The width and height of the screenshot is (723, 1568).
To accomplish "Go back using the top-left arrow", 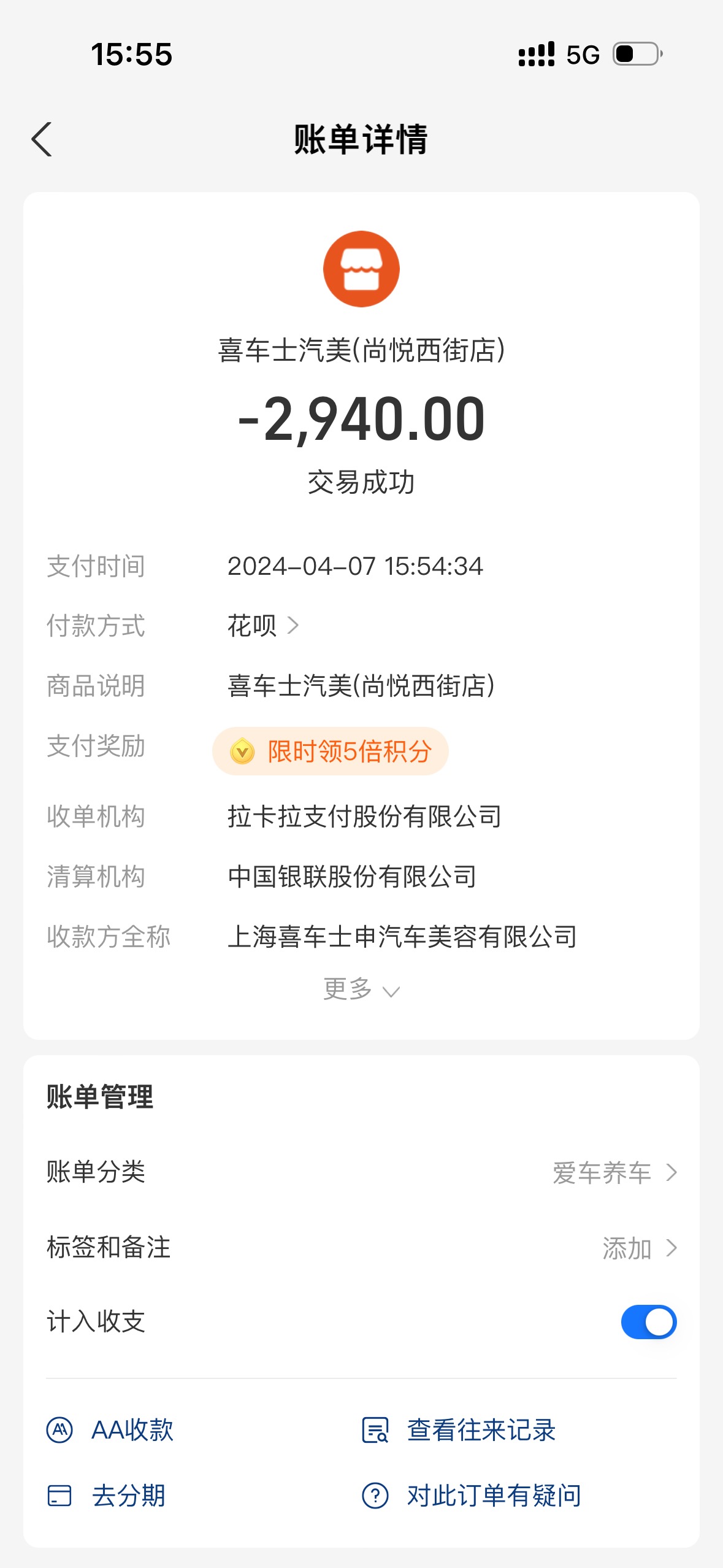I will pos(42,140).
